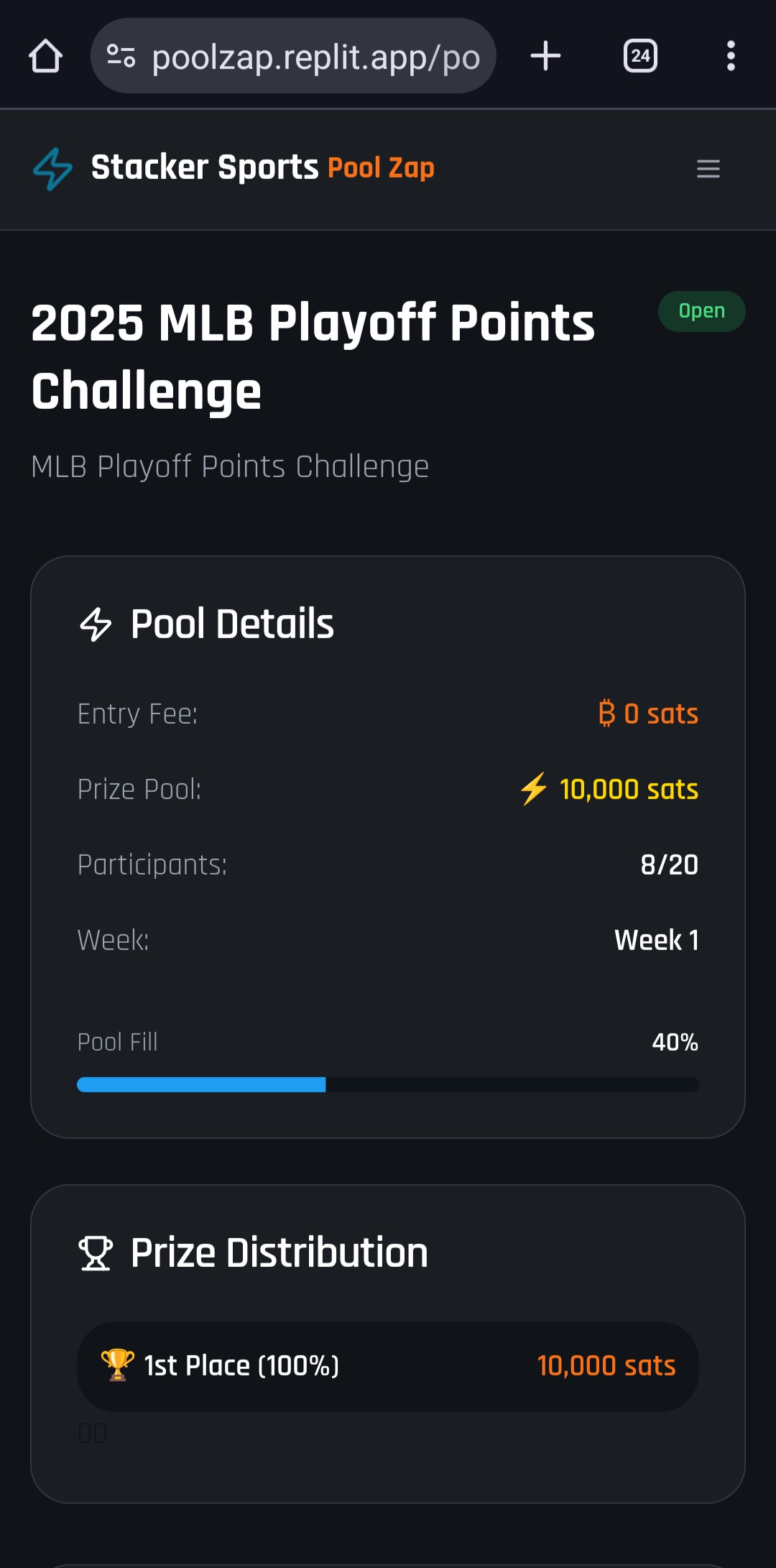Tap the Stacker Sports Pool Zap header link
The image size is (776, 1568).
click(x=234, y=168)
